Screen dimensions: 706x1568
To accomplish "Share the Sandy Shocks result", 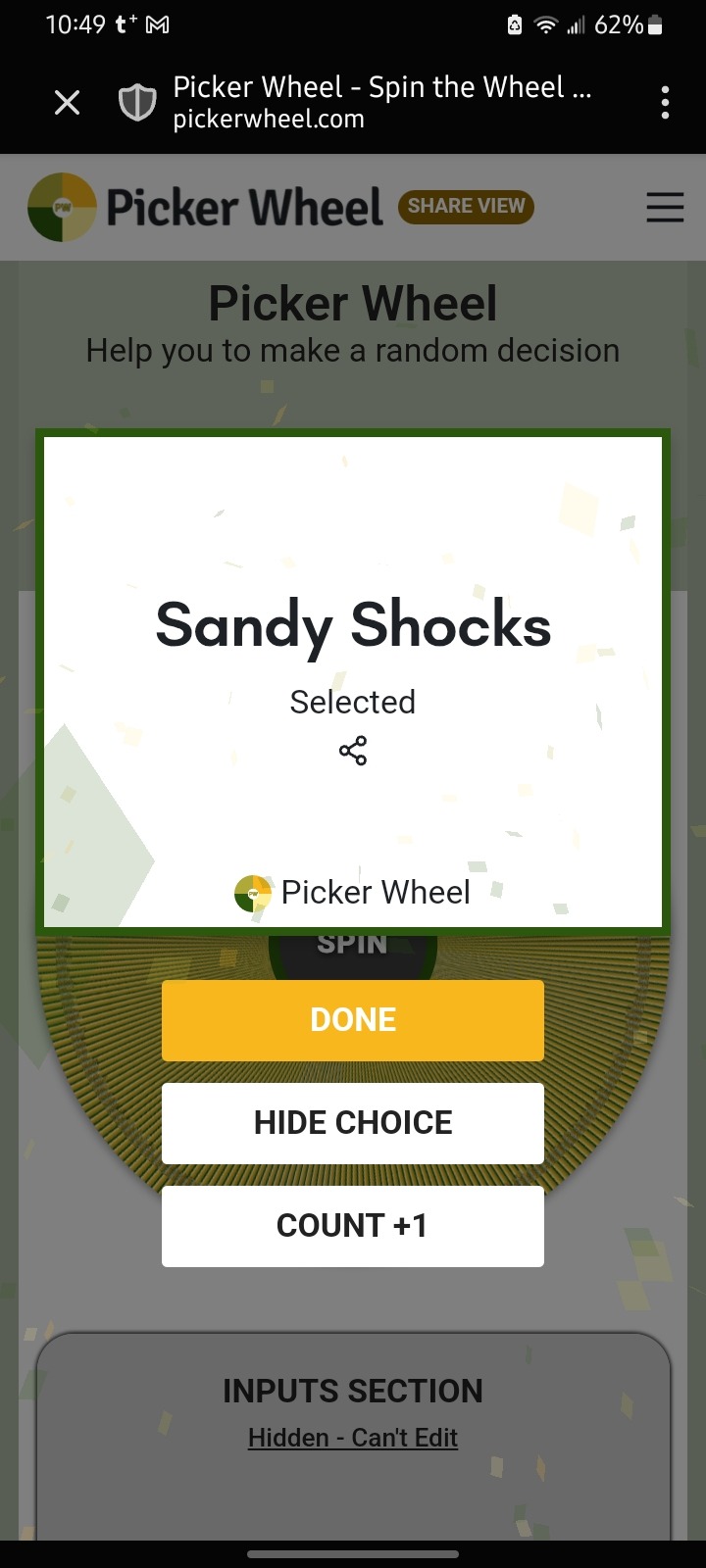I will point(353,752).
